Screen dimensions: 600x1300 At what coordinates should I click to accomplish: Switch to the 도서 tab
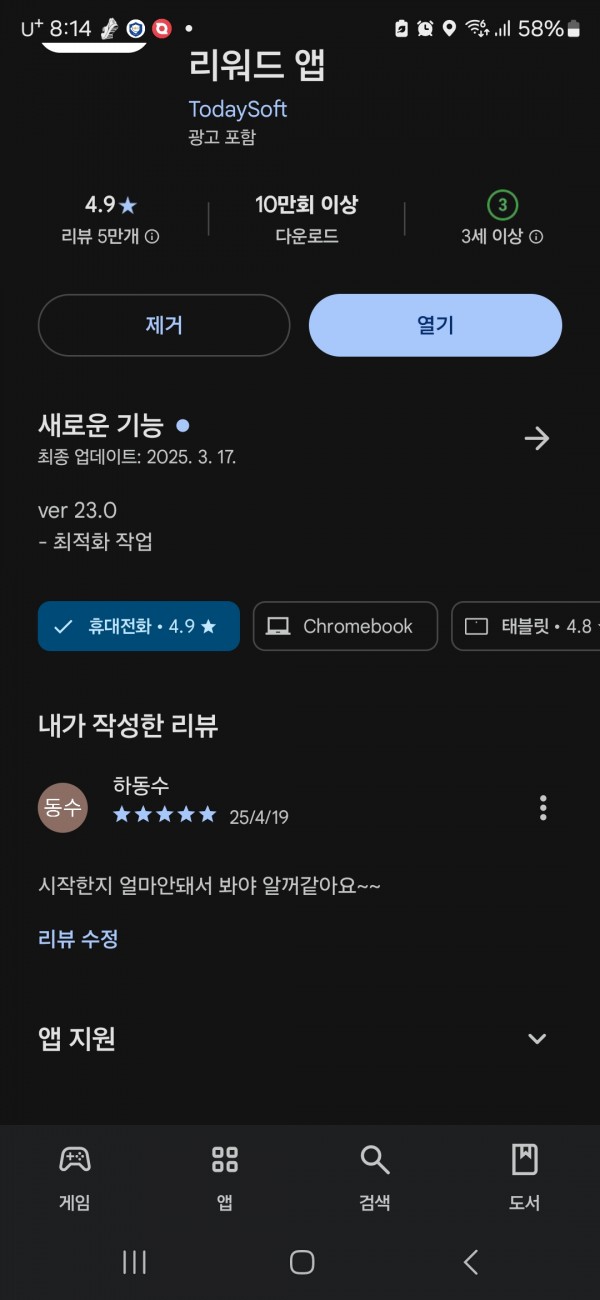[x=525, y=1178]
